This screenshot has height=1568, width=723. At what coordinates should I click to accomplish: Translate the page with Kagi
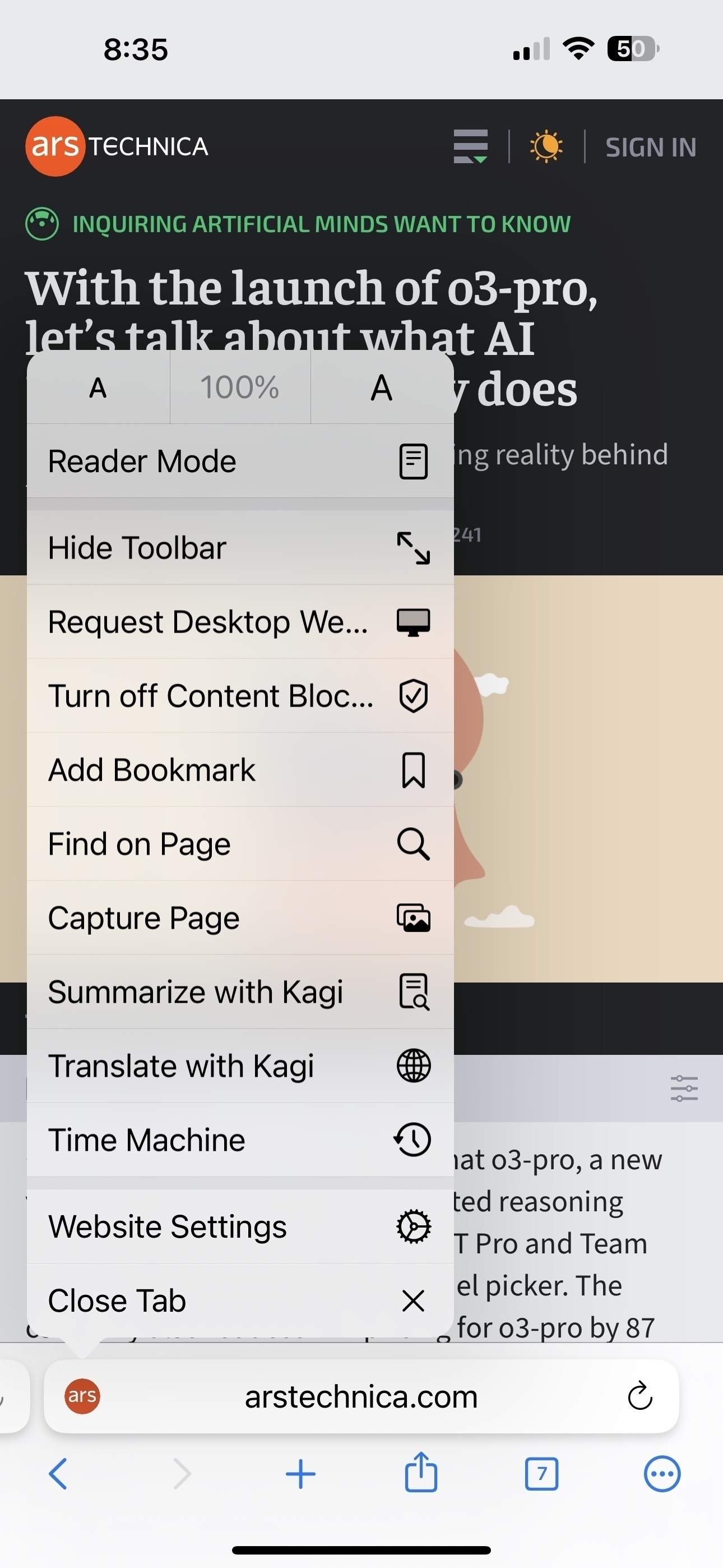[240, 1067]
